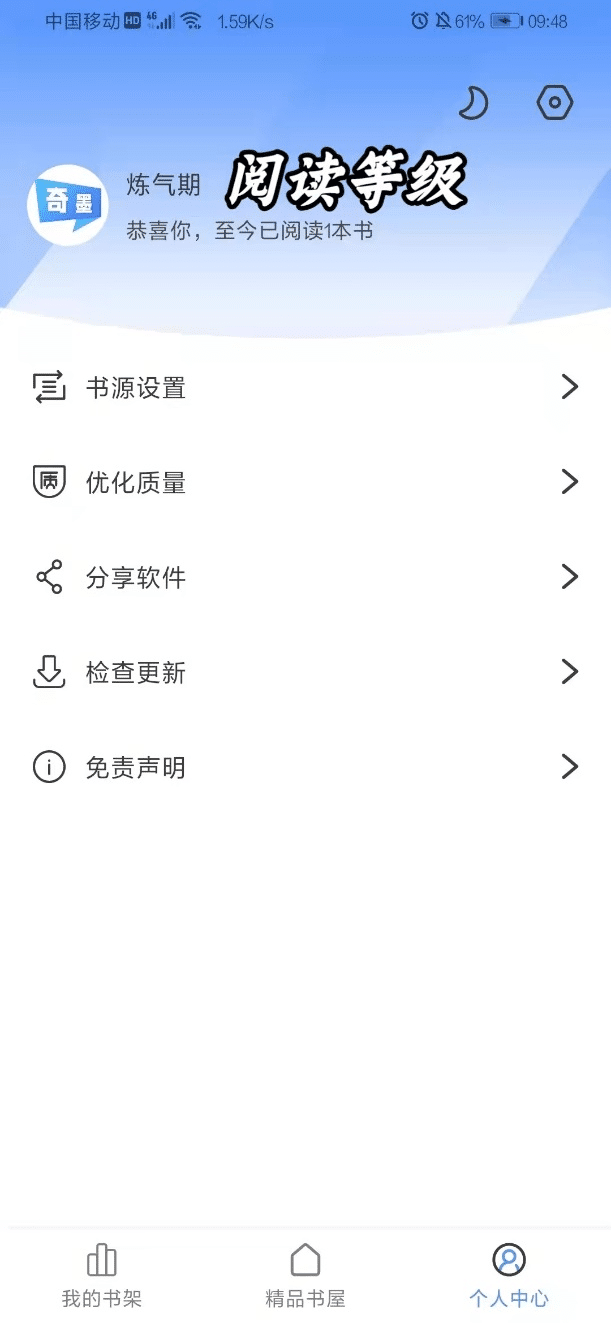The width and height of the screenshot is (611, 1323).
Task: Tap the 奇墨 profile avatar
Action: click(x=66, y=205)
